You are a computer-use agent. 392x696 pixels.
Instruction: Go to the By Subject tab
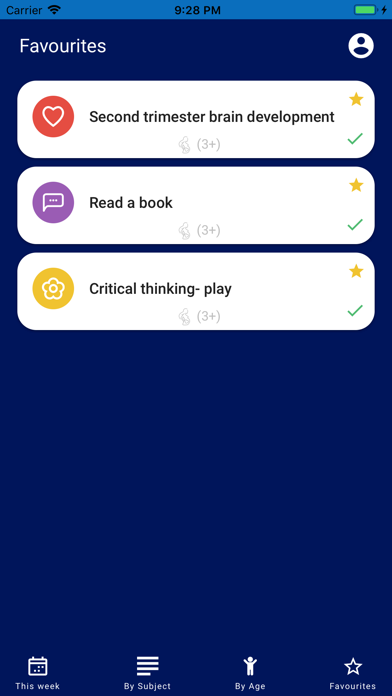[147, 673]
